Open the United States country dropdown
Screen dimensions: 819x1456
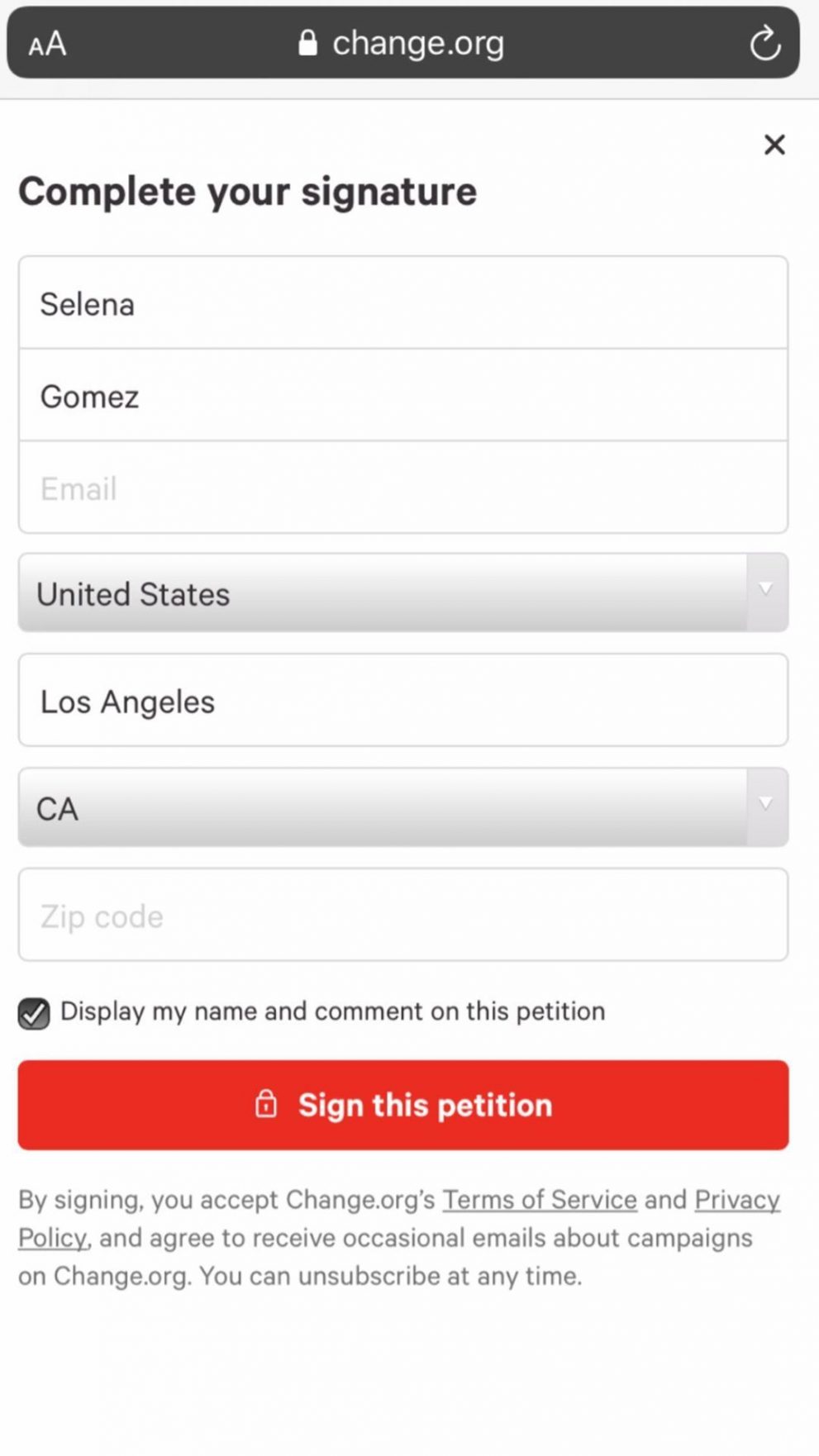[x=402, y=593]
